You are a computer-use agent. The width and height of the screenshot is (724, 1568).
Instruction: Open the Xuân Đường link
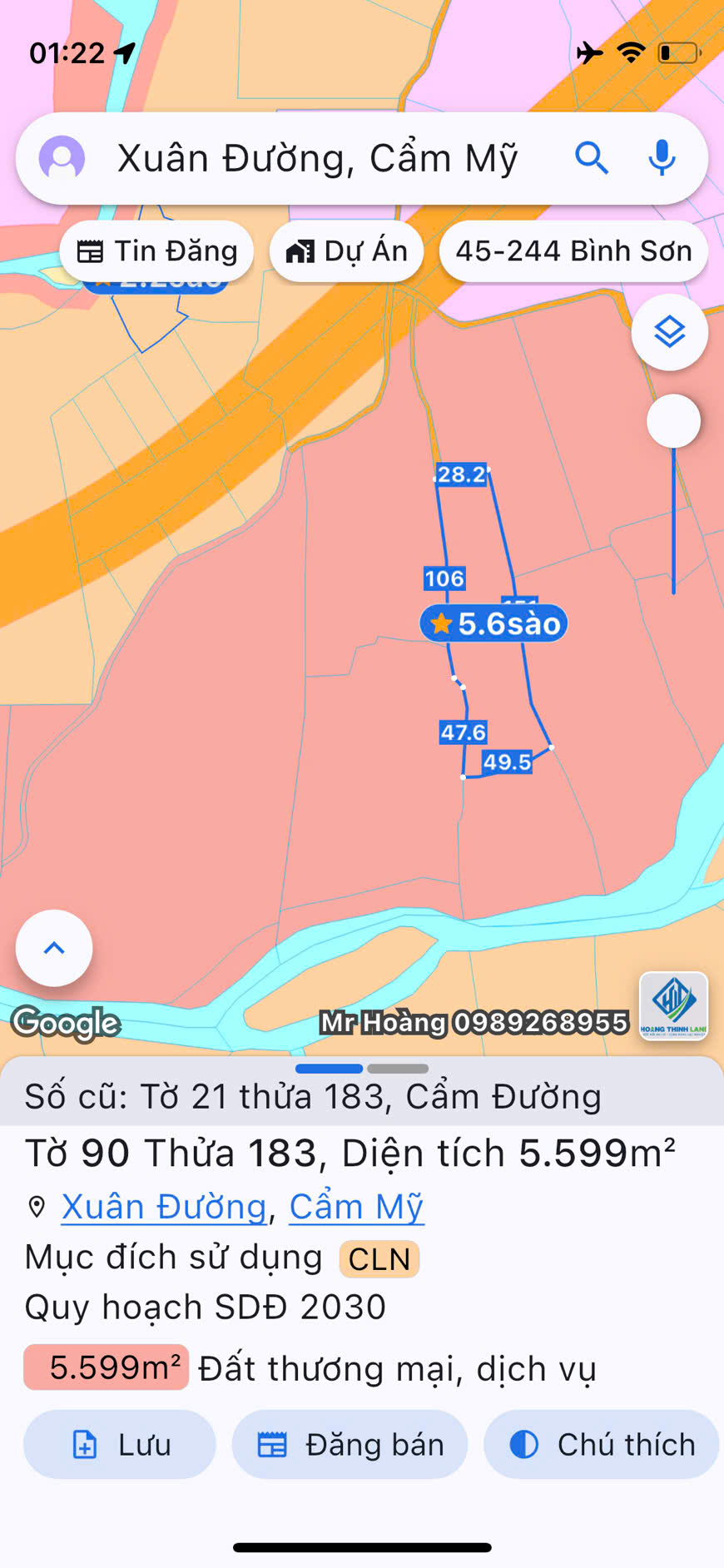pos(164,1207)
